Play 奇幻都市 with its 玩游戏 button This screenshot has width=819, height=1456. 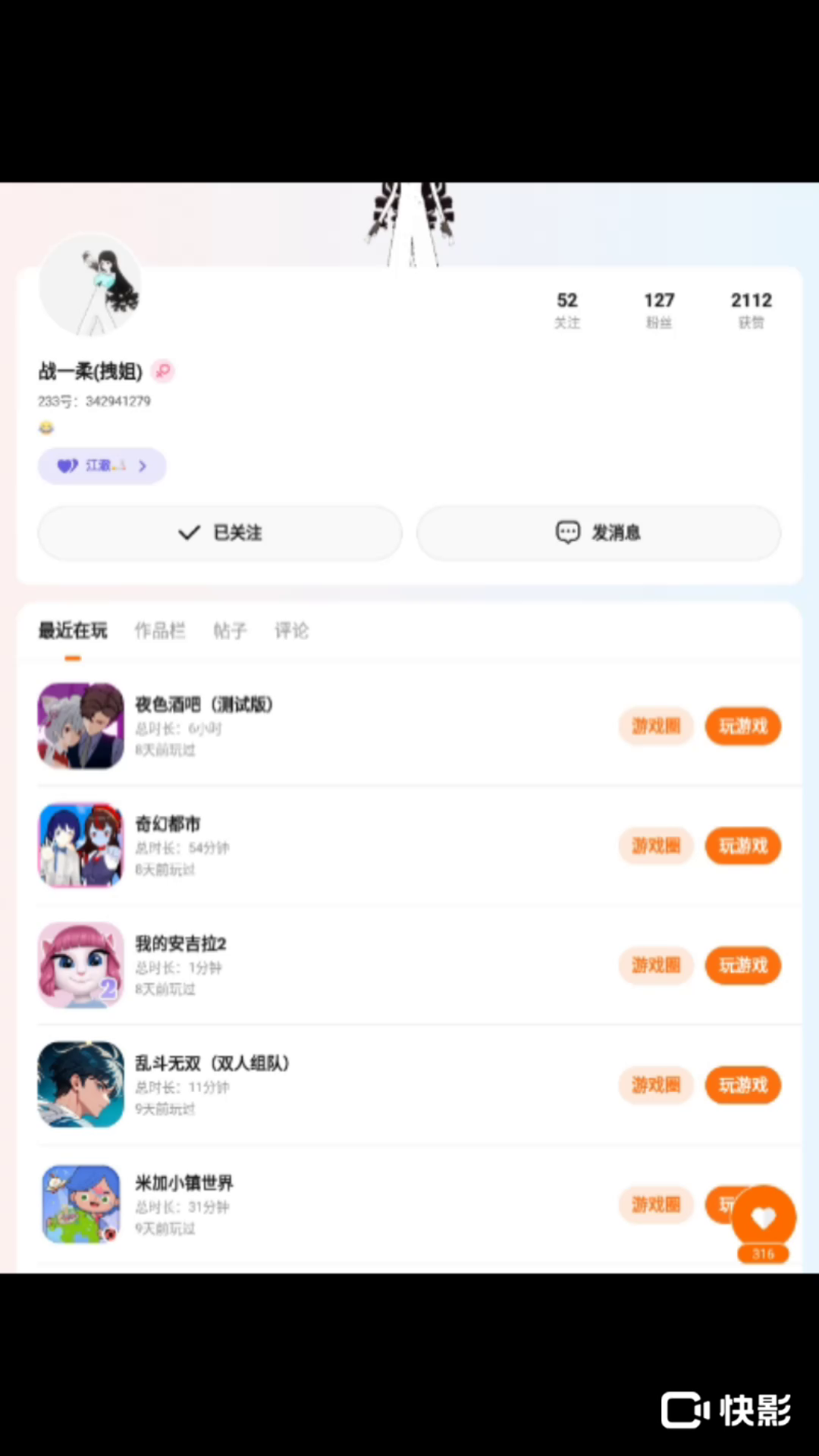tap(743, 846)
